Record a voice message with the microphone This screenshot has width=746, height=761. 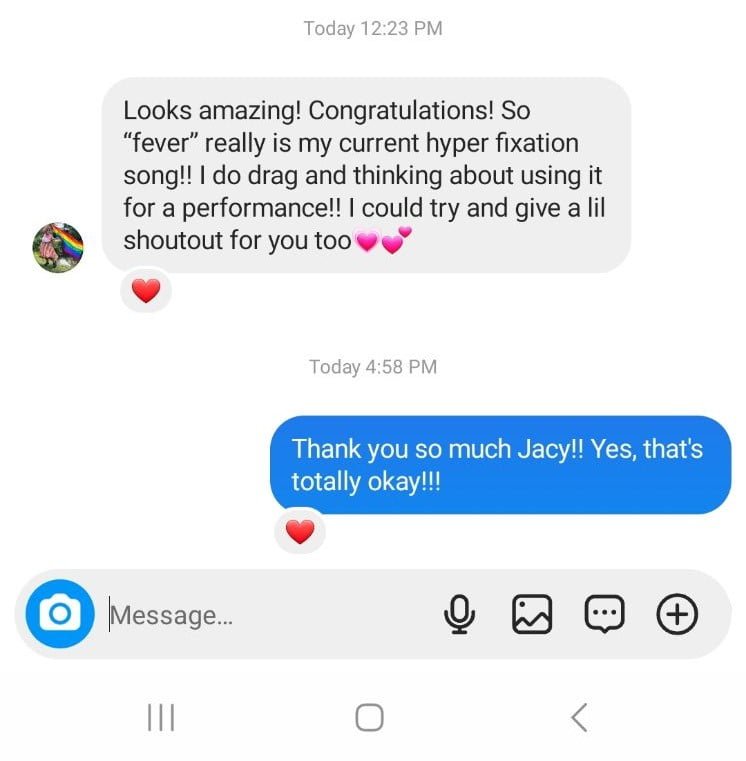pyautogui.click(x=459, y=614)
